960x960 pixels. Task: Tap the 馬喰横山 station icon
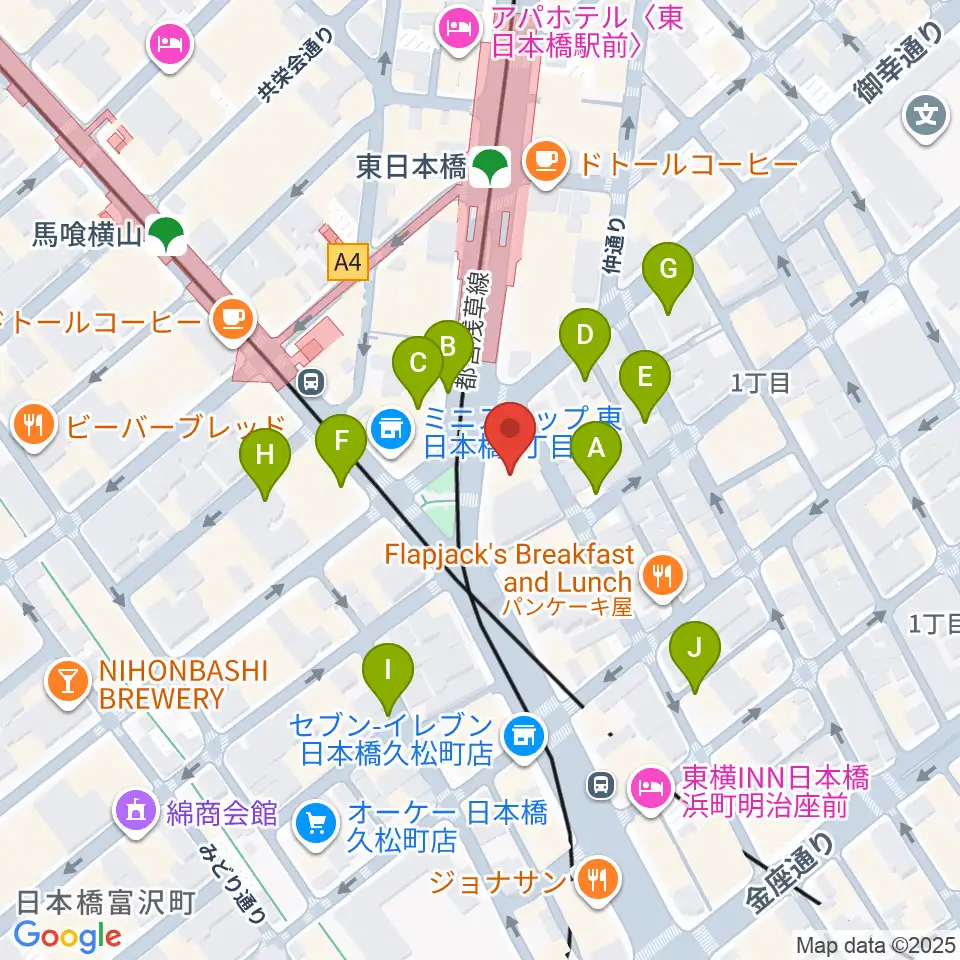[167, 234]
